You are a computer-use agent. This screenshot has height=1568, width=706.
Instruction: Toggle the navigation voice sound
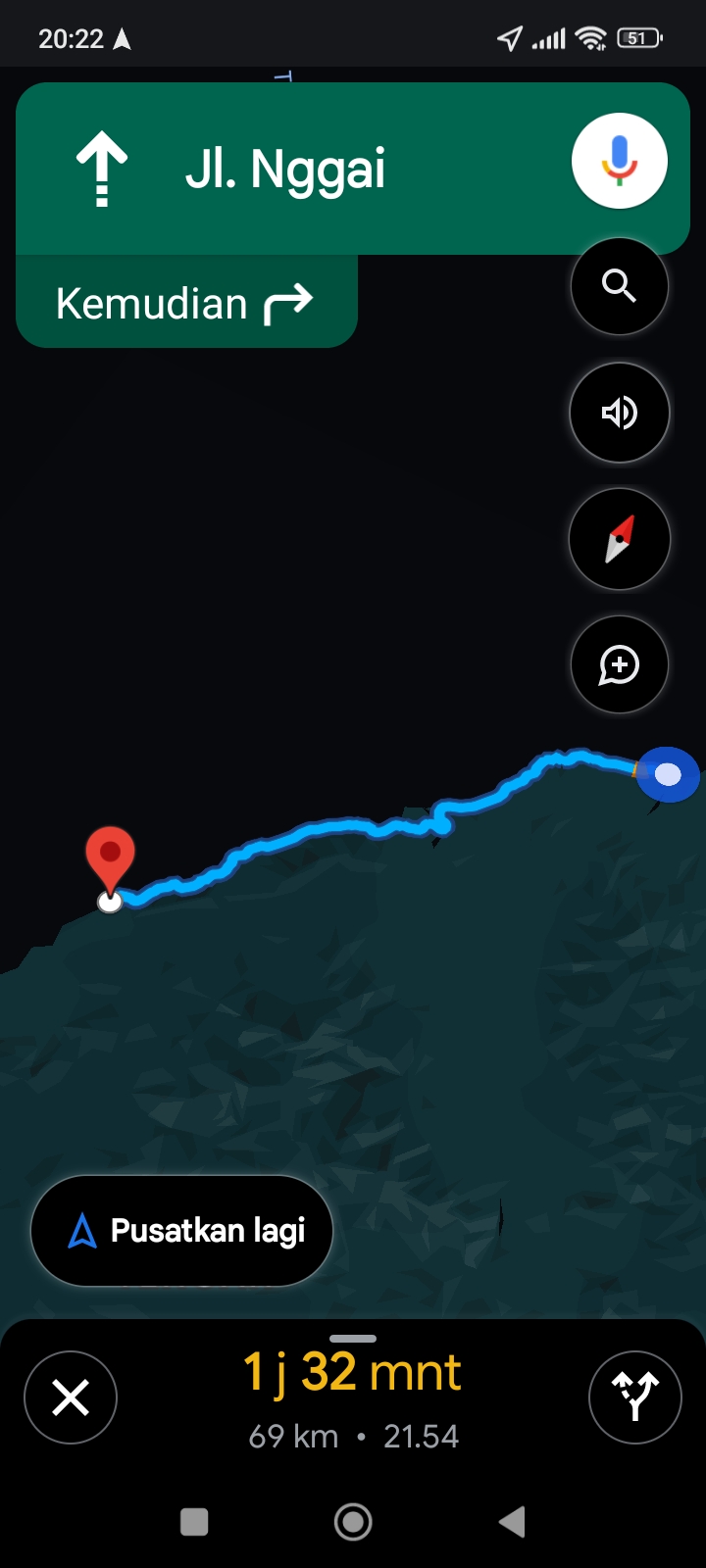coord(620,413)
